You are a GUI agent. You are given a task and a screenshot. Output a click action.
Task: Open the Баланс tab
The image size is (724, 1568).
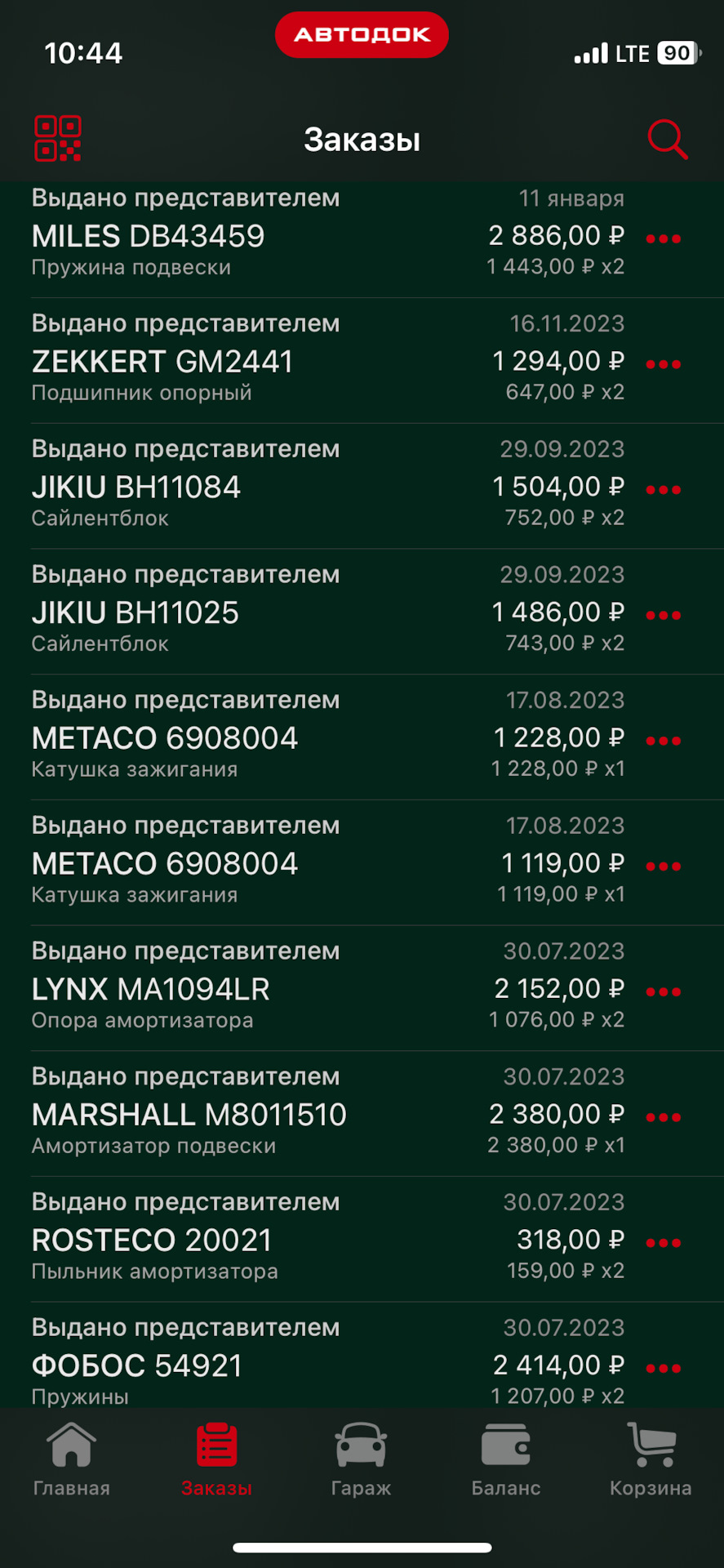[x=506, y=1459]
